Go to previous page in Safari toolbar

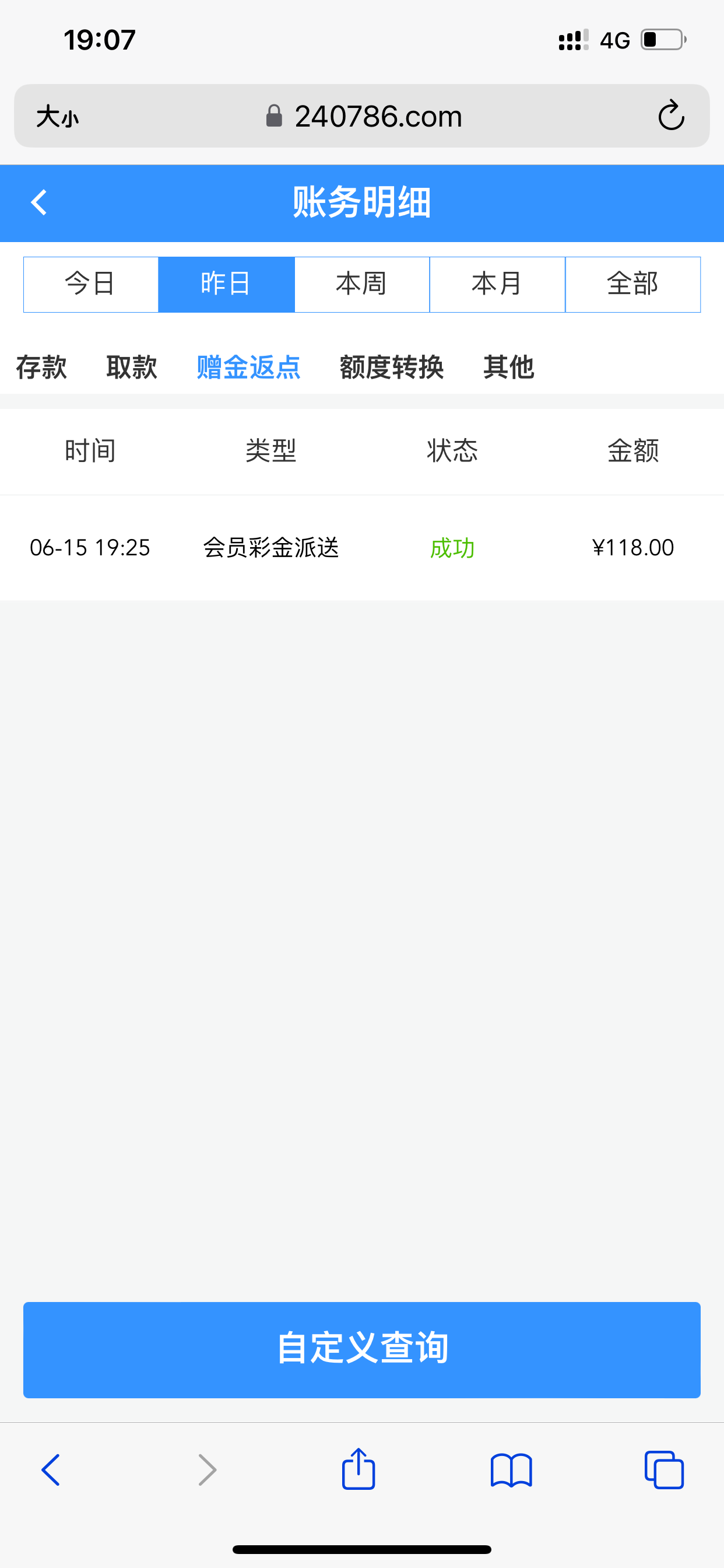click(x=51, y=1471)
